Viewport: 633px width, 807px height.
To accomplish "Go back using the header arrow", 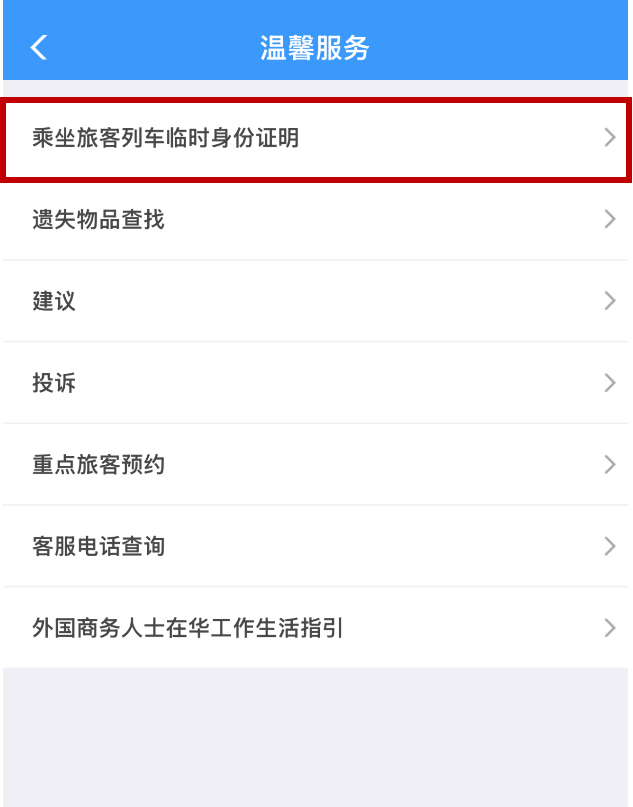I will pos(39,48).
